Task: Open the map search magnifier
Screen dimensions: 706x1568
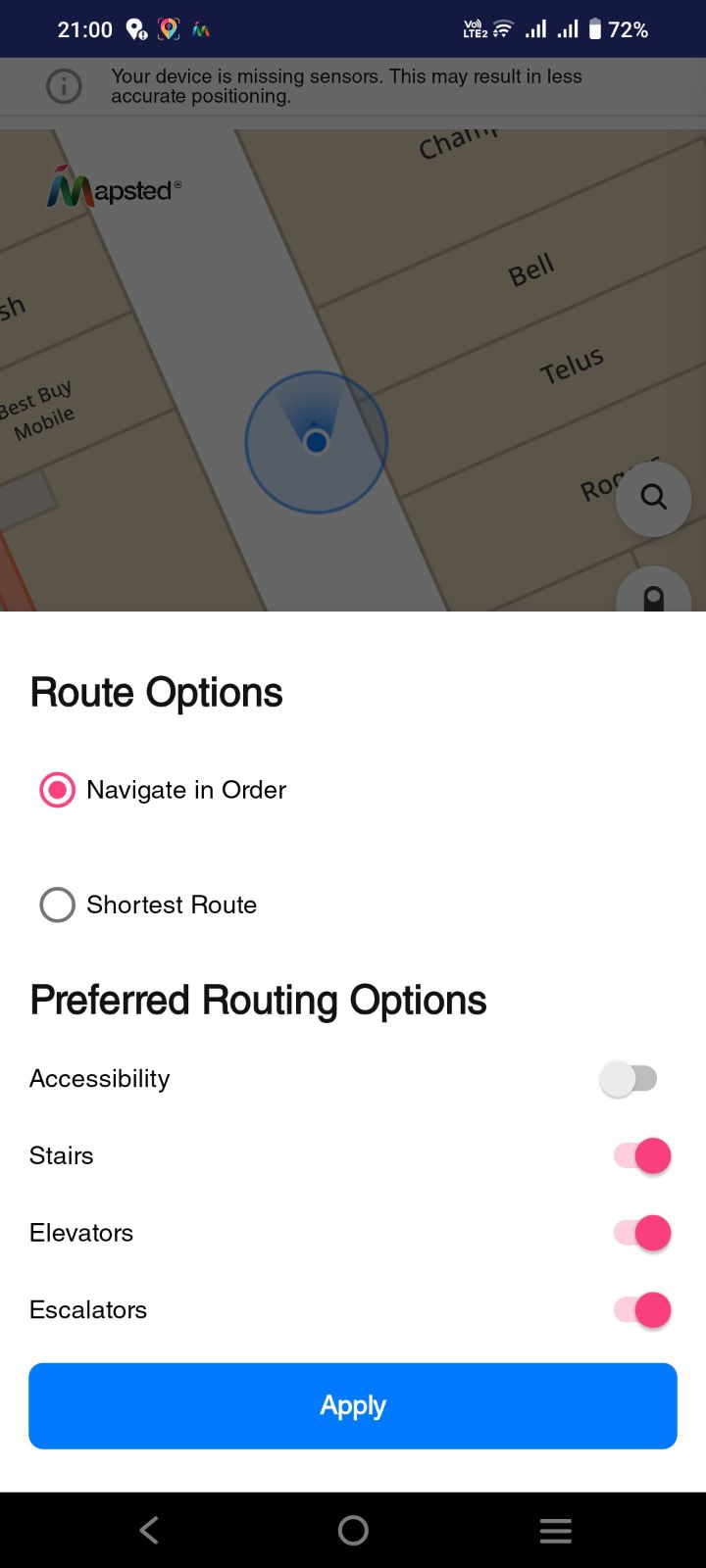Action: click(653, 497)
